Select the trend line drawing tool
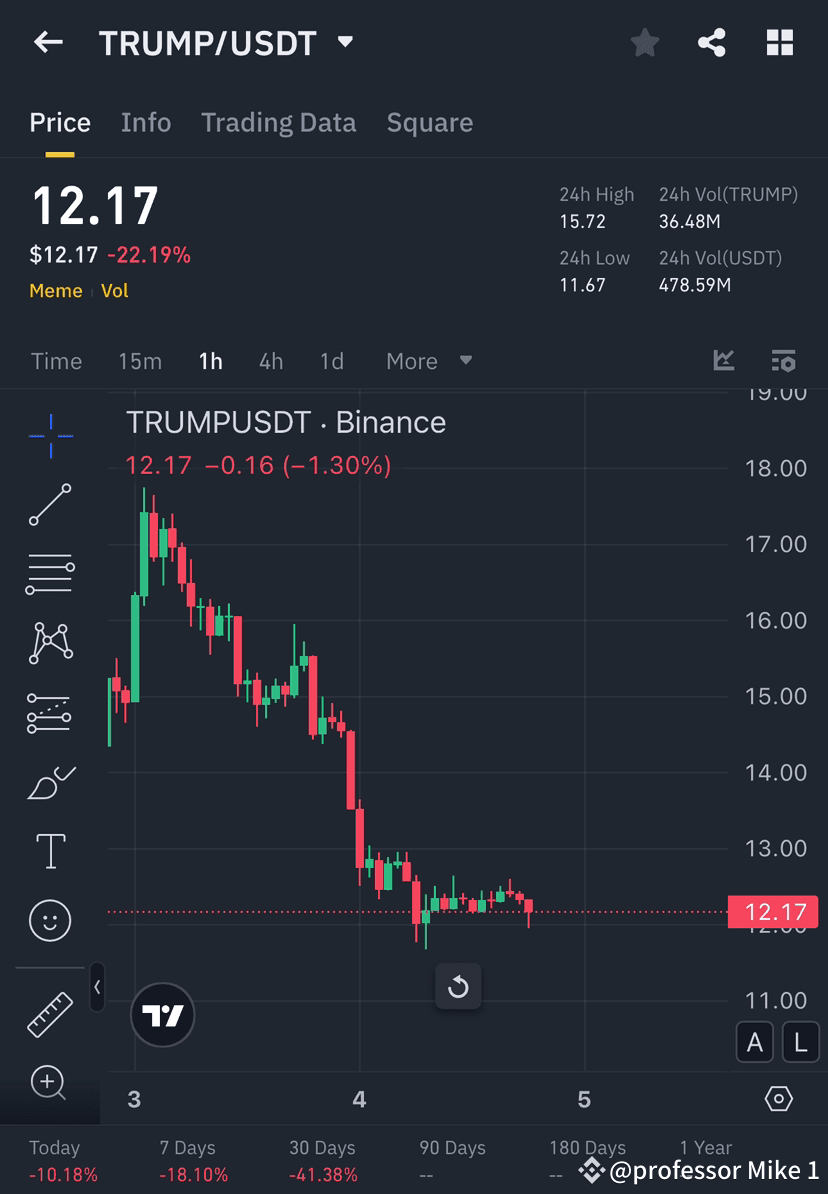The image size is (828, 1194). (50, 505)
